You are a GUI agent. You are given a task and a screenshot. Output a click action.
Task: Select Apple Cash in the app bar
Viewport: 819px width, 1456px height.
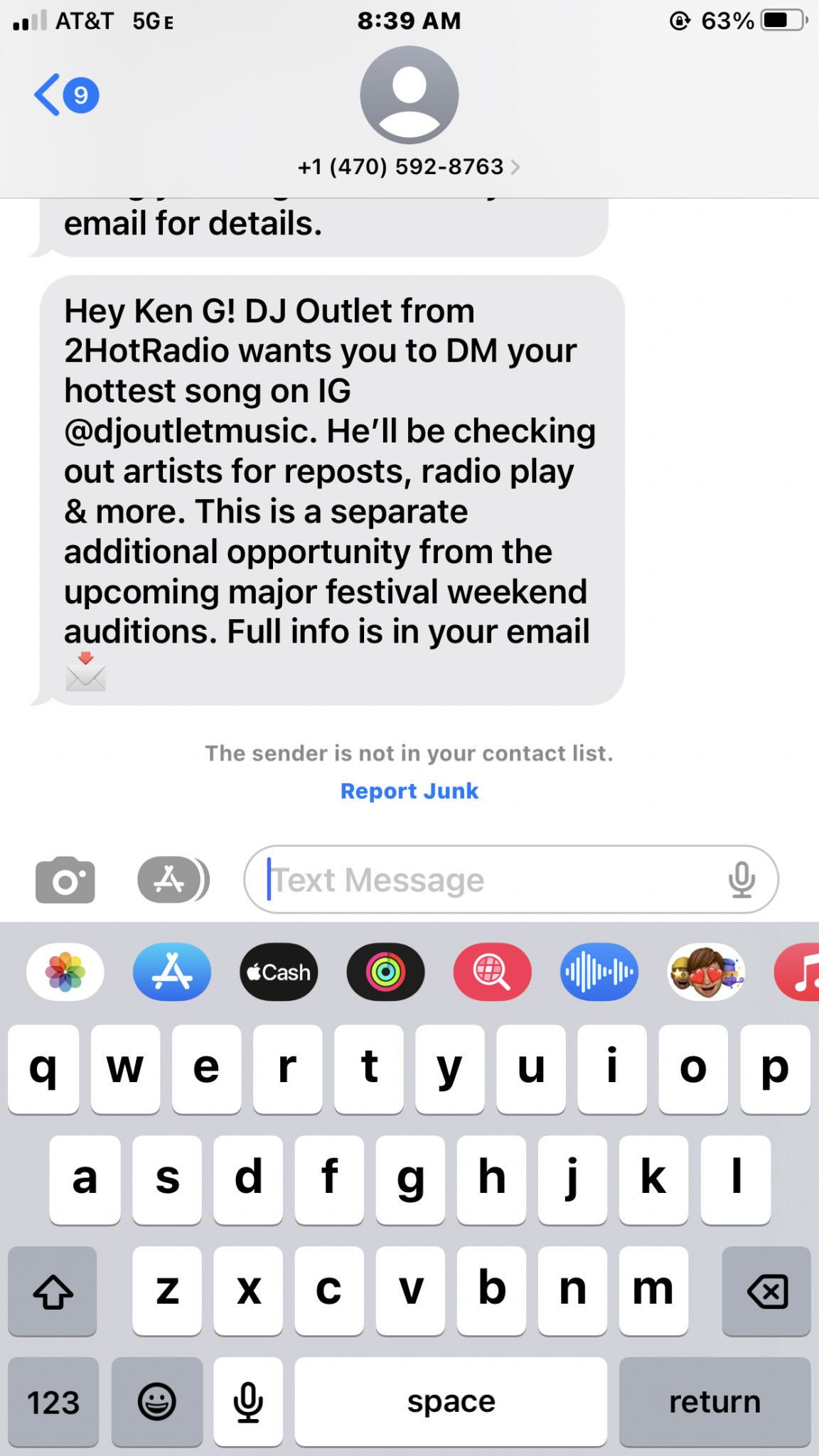pos(279,972)
